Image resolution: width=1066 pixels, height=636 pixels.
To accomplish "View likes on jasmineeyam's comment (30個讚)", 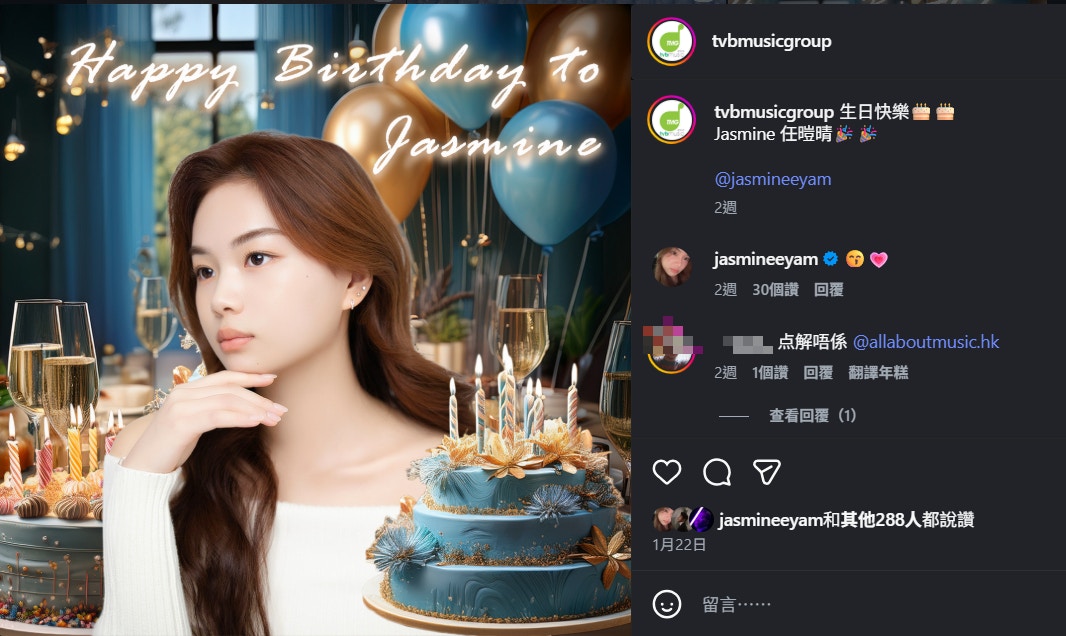I will pyautogui.click(x=775, y=289).
